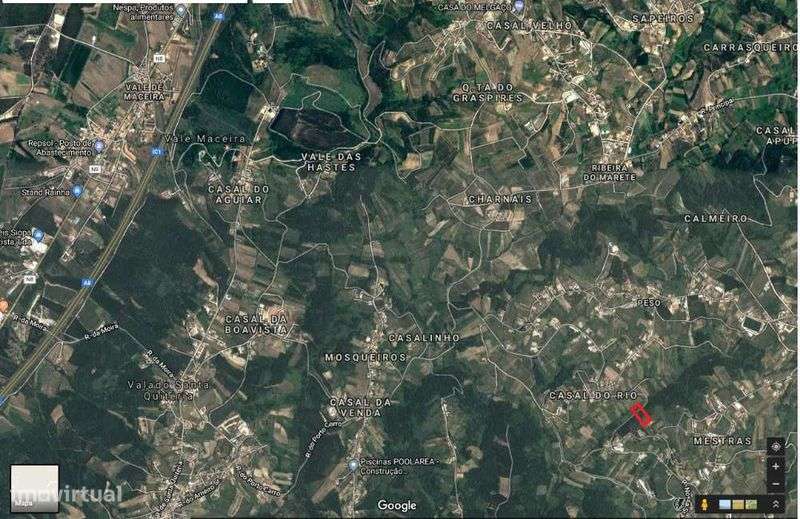Center the map on my location

tap(775, 446)
